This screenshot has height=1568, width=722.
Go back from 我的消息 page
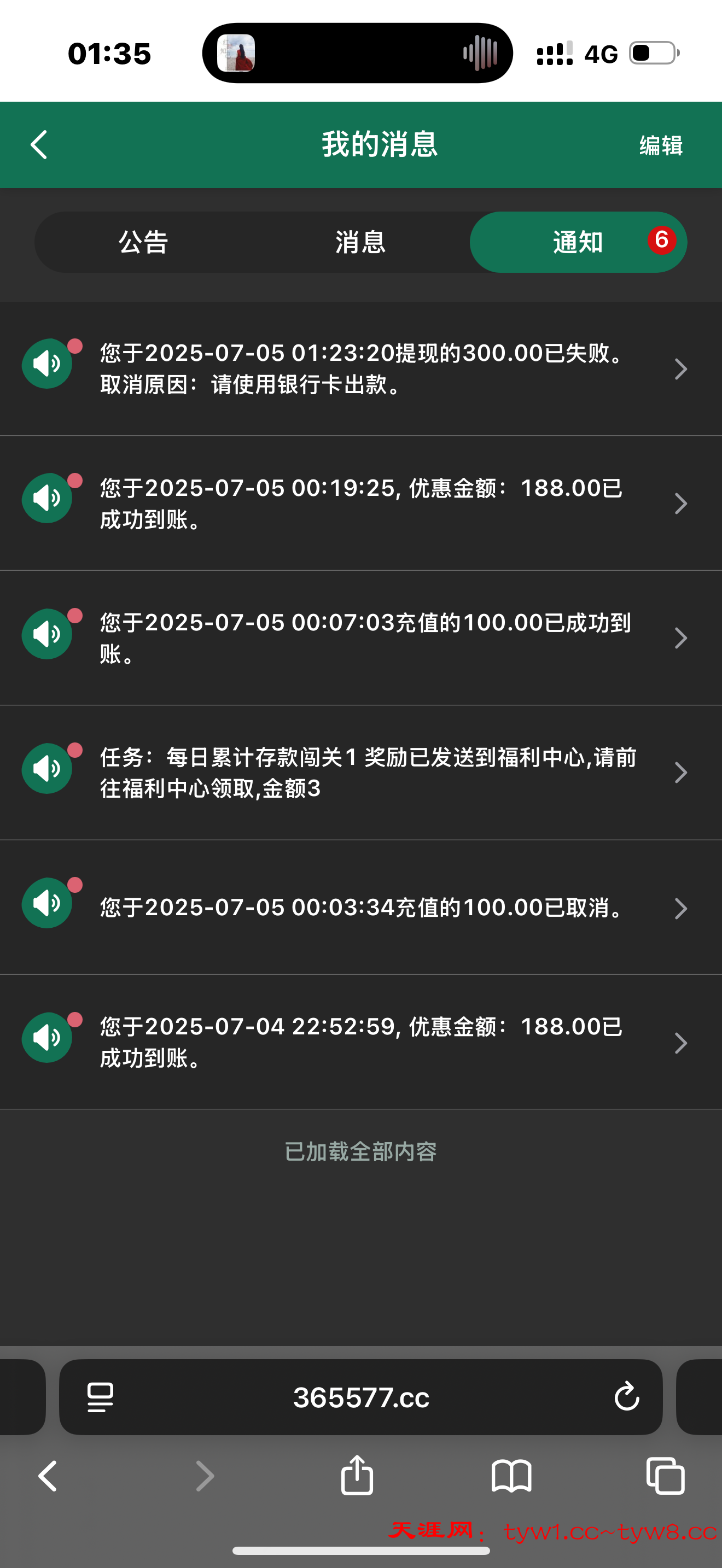[x=39, y=145]
